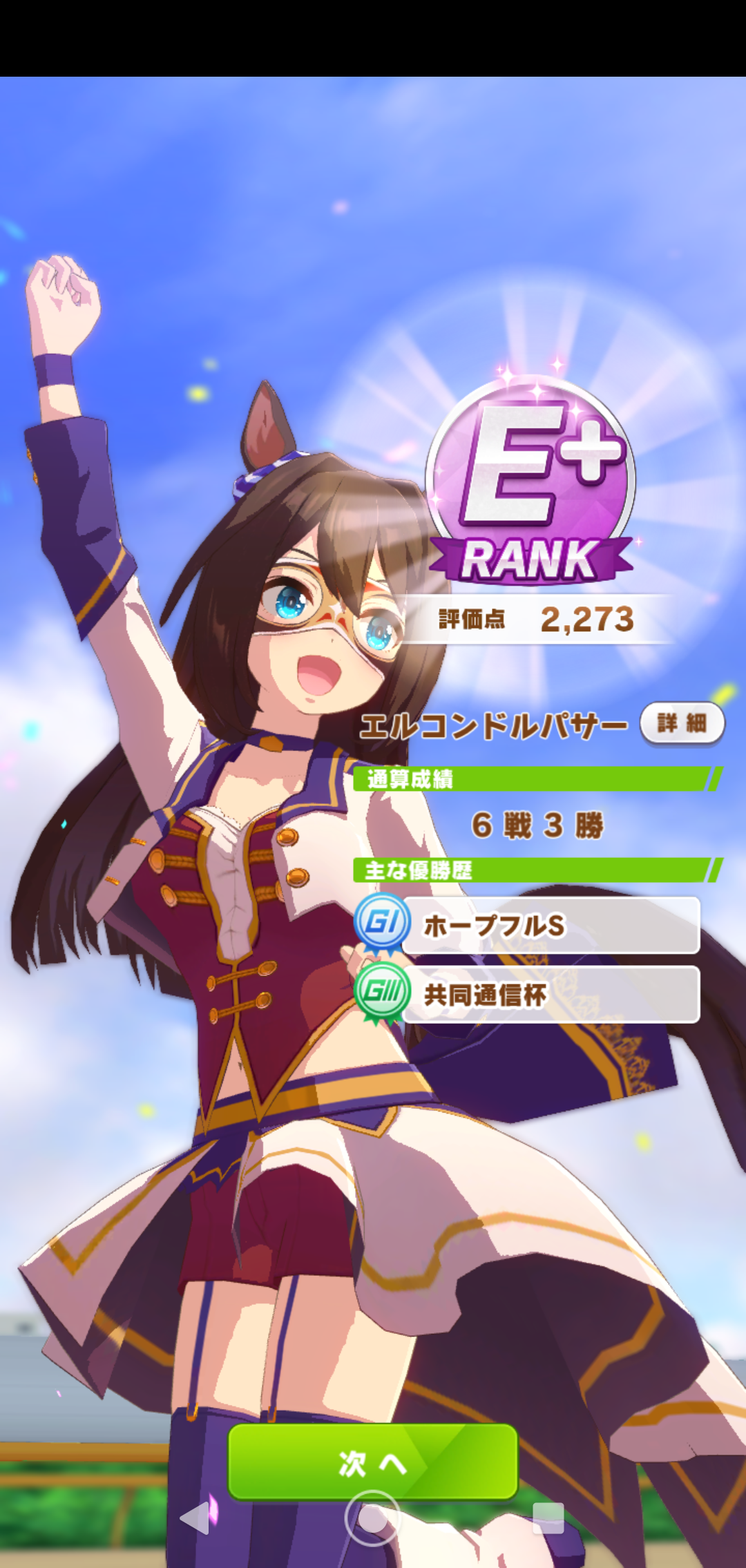This screenshot has height=1568, width=746.
Task: Return to home via system home button
Action: pyautogui.click(x=372, y=1518)
